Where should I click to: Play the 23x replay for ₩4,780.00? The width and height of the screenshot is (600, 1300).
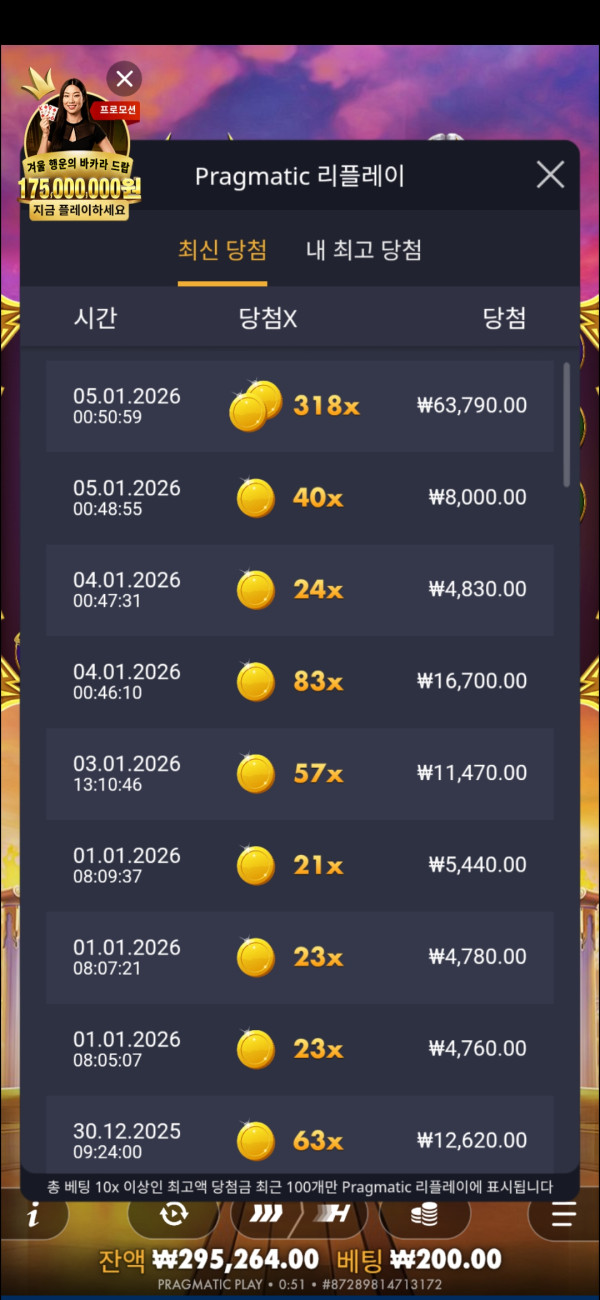(300, 957)
